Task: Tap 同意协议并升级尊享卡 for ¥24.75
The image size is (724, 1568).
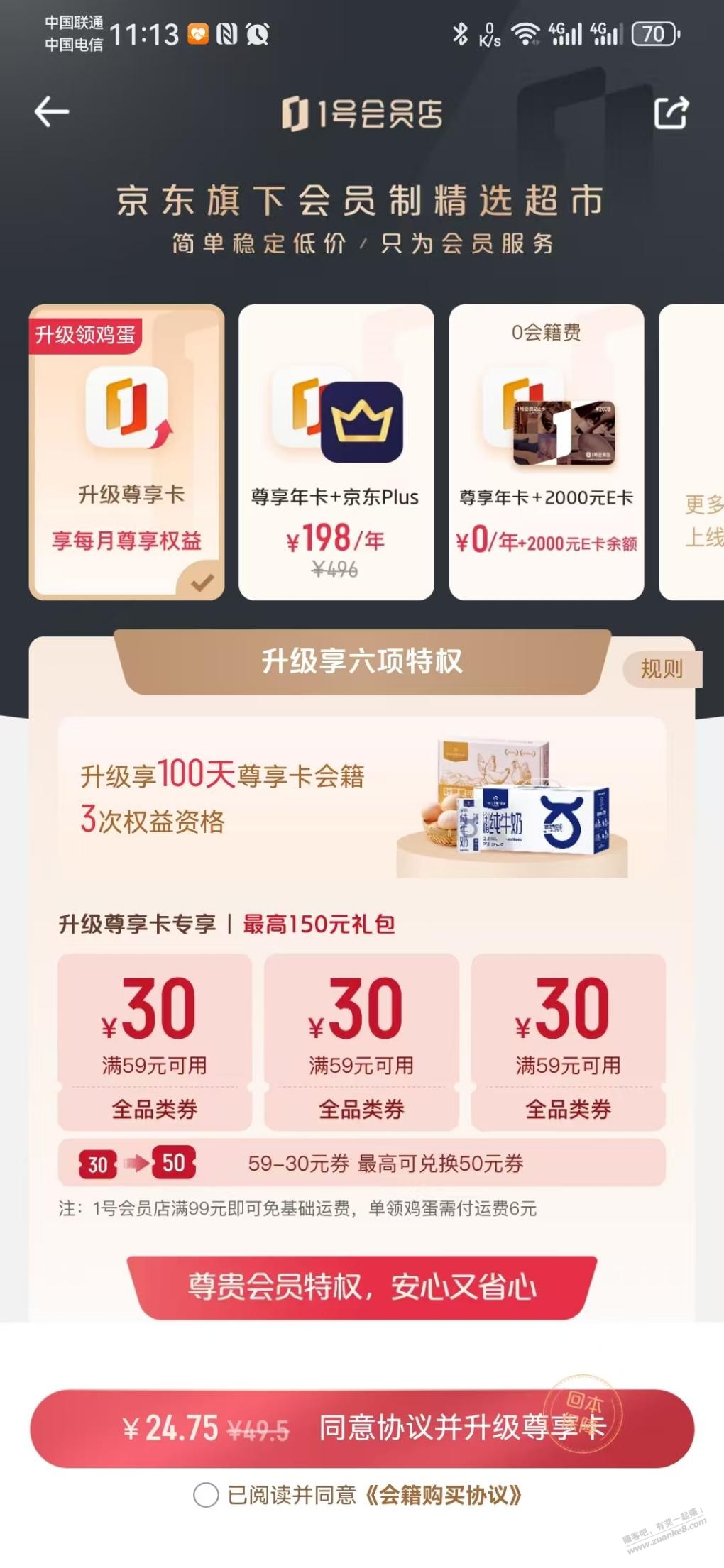Action: [x=362, y=1428]
